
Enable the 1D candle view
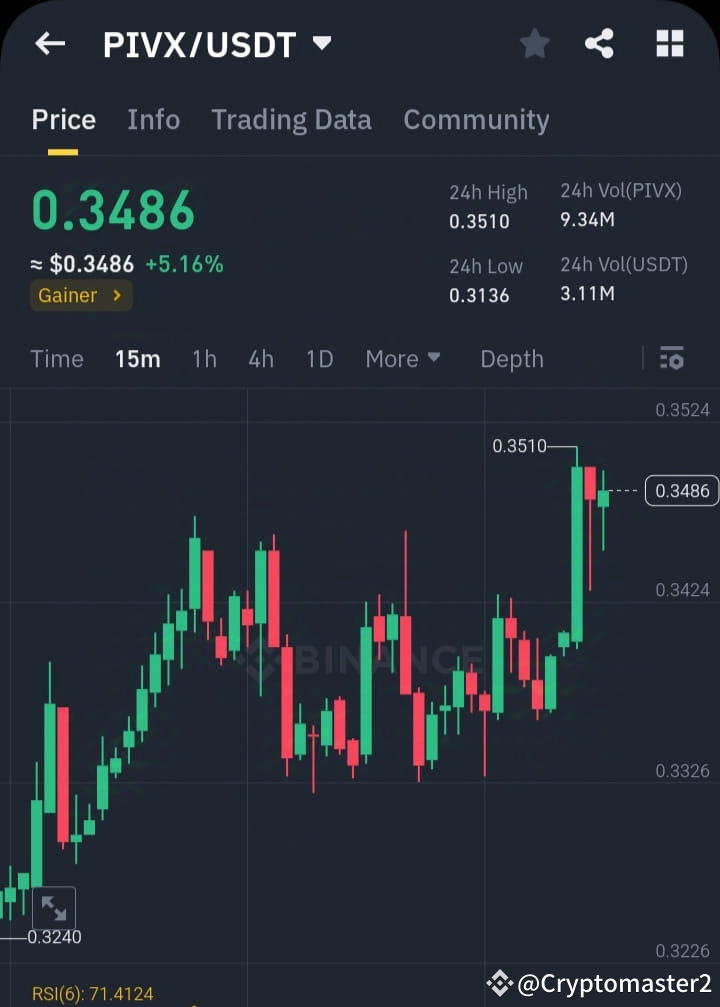tap(319, 358)
